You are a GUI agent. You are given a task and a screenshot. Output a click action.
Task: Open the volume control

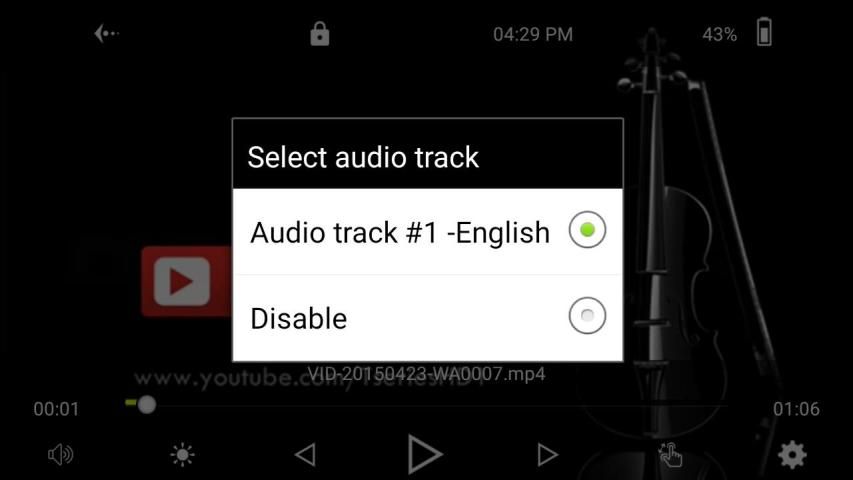click(60, 455)
